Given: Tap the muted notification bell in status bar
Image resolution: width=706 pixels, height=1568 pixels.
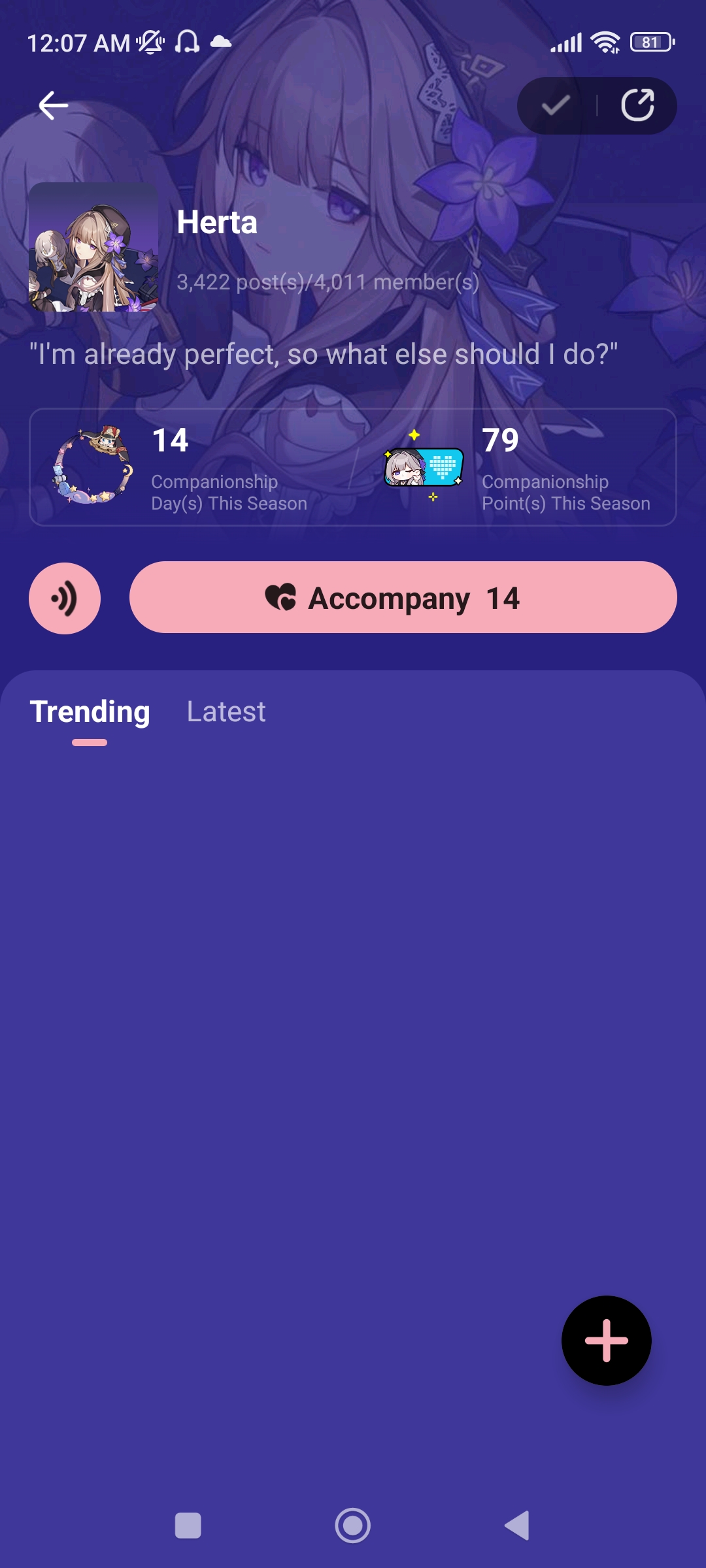Looking at the screenshot, I should pyautogui.click(x=149, y=42).
